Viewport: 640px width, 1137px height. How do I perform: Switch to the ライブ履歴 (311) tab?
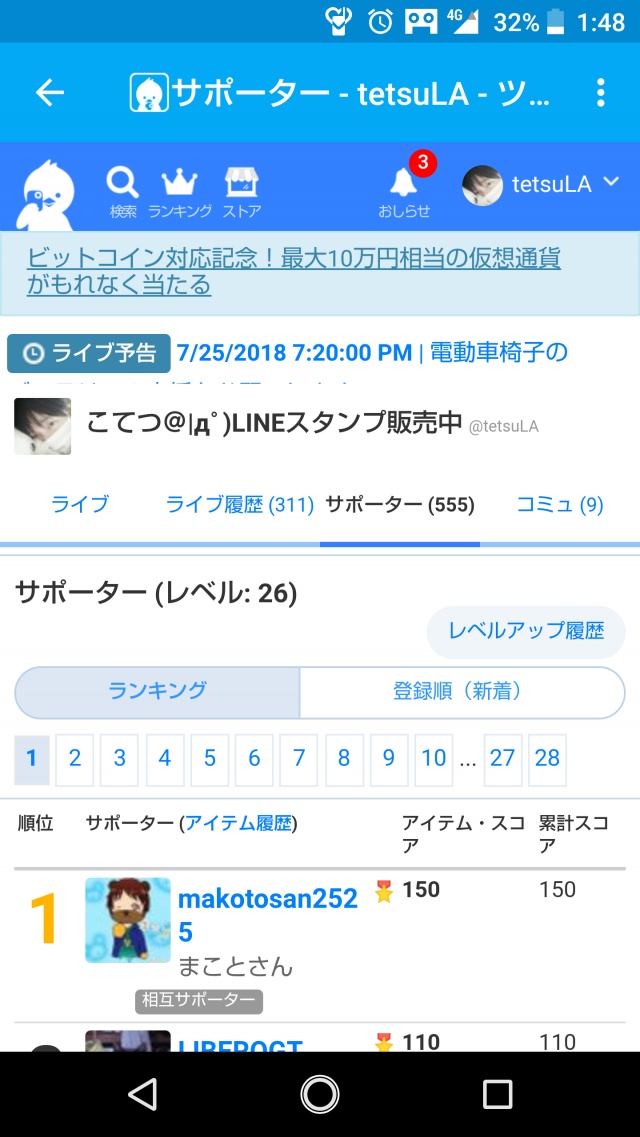pos(240,505)
